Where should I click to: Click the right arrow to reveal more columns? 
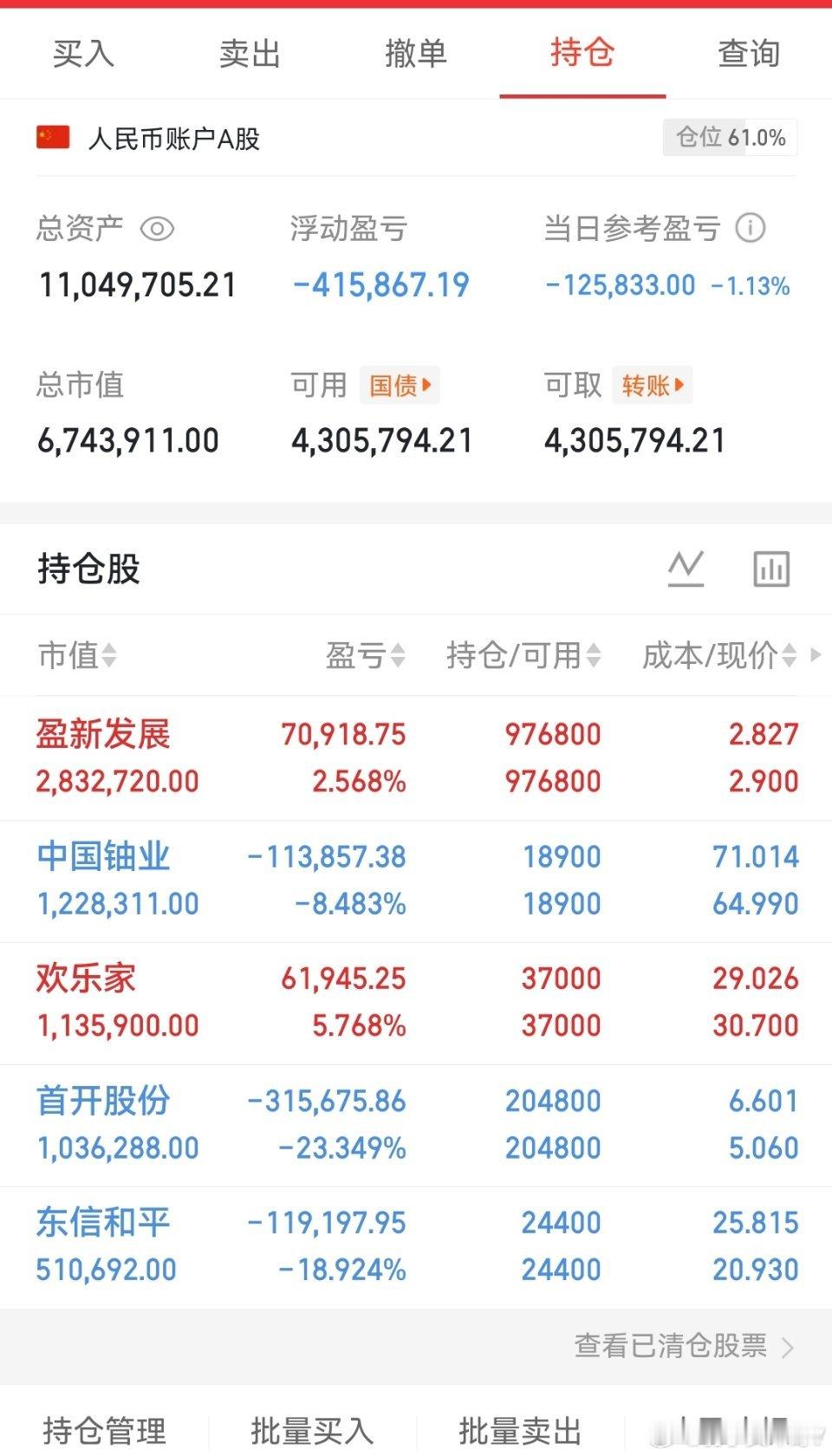816,656
